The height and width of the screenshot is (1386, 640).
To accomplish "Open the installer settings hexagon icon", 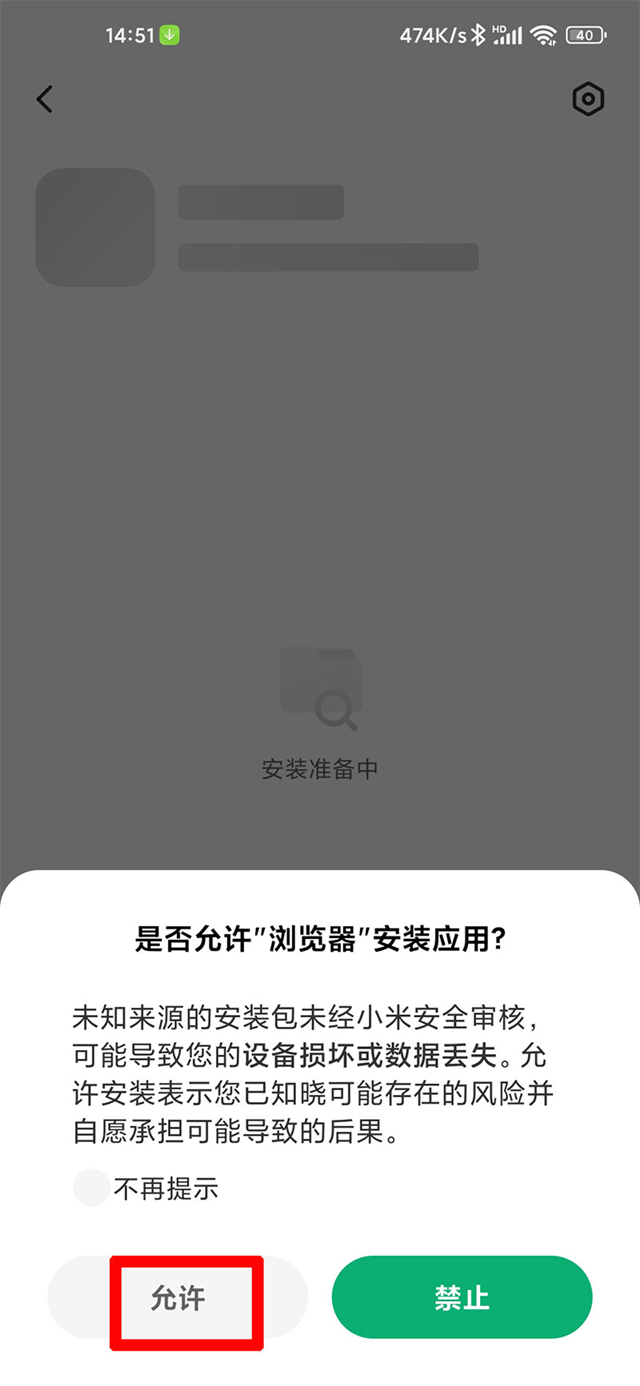I will point(588,99).
